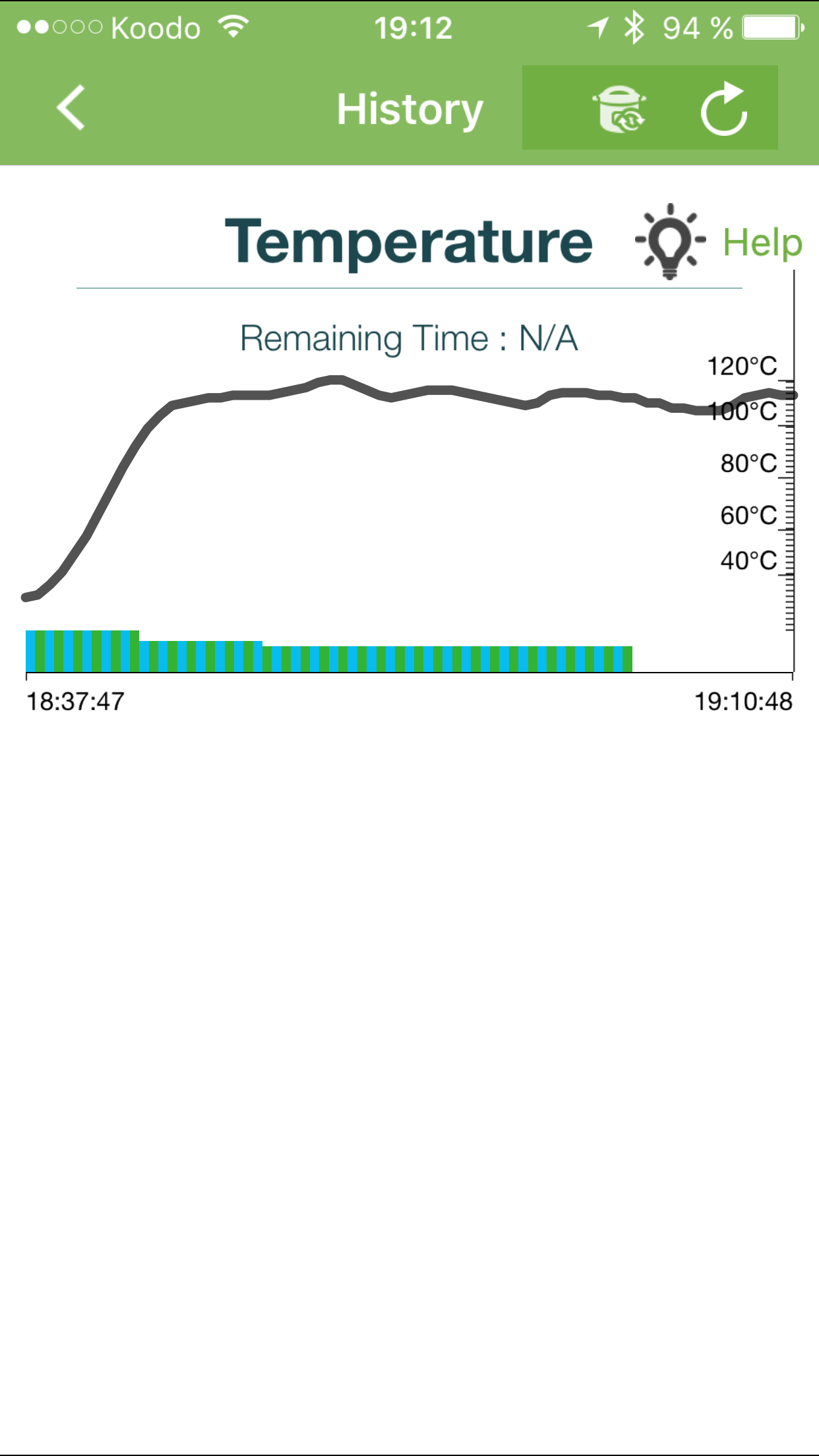Go back from the History screen
This screenshot has width=819, height=1456.
pos(71,108)
